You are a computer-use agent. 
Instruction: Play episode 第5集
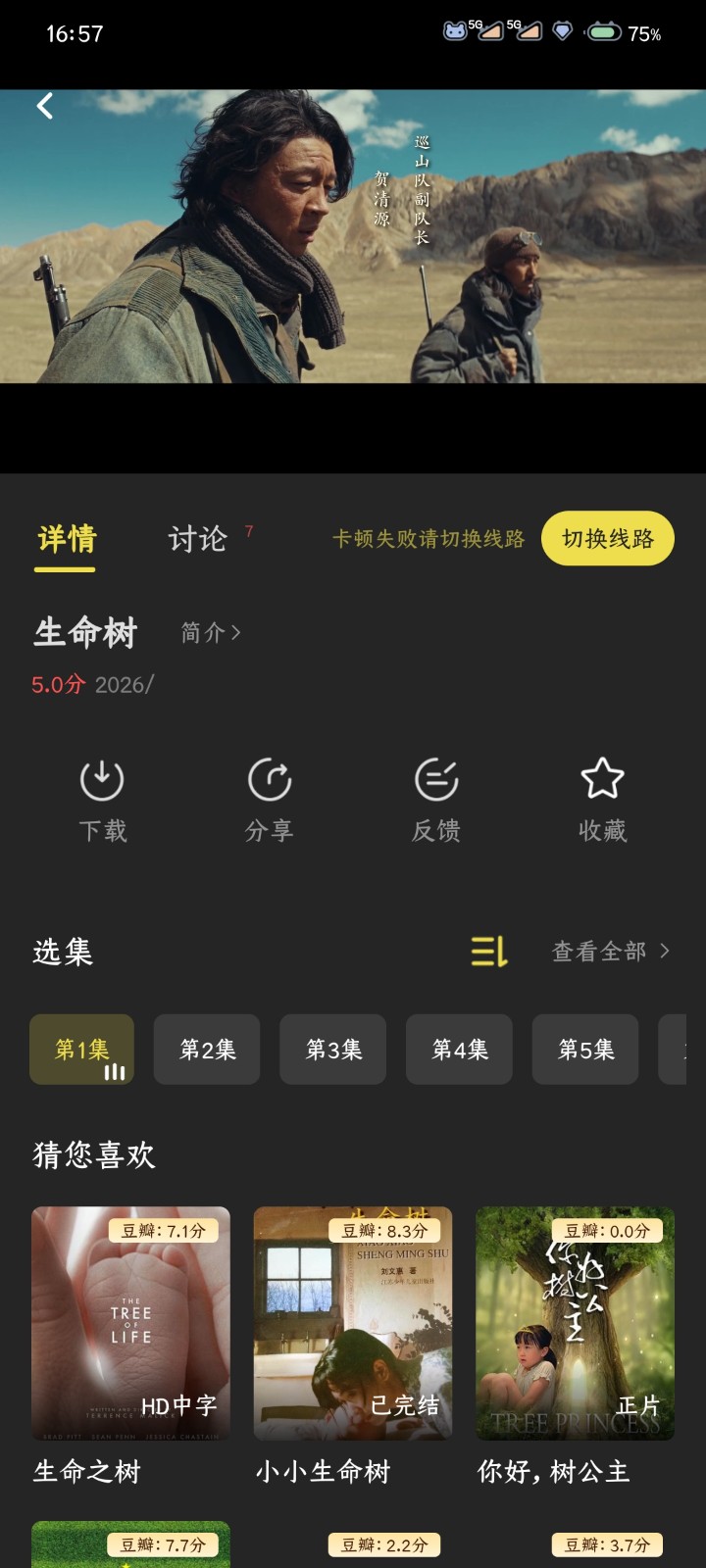[x=585, y=1050]
